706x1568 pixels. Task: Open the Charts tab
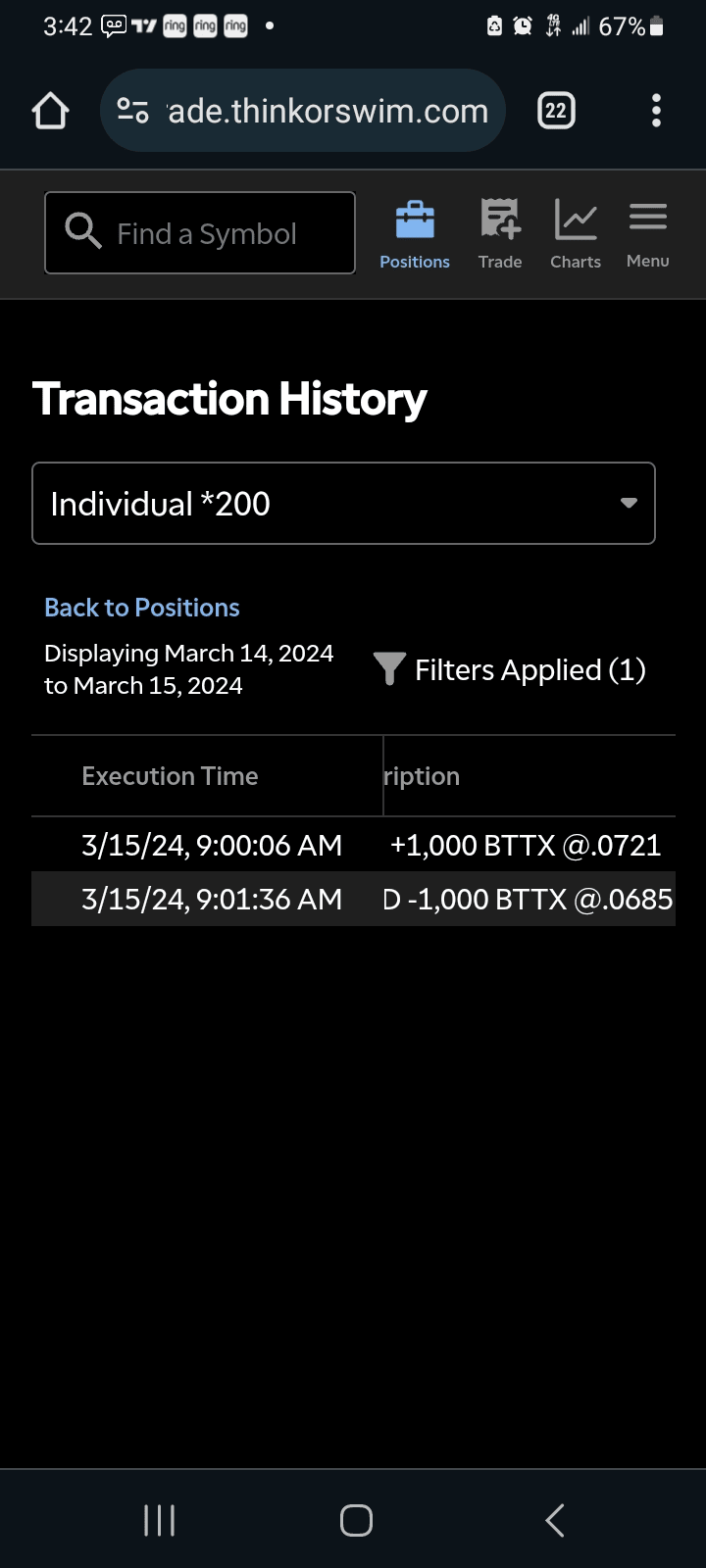(x=576, y=235)
